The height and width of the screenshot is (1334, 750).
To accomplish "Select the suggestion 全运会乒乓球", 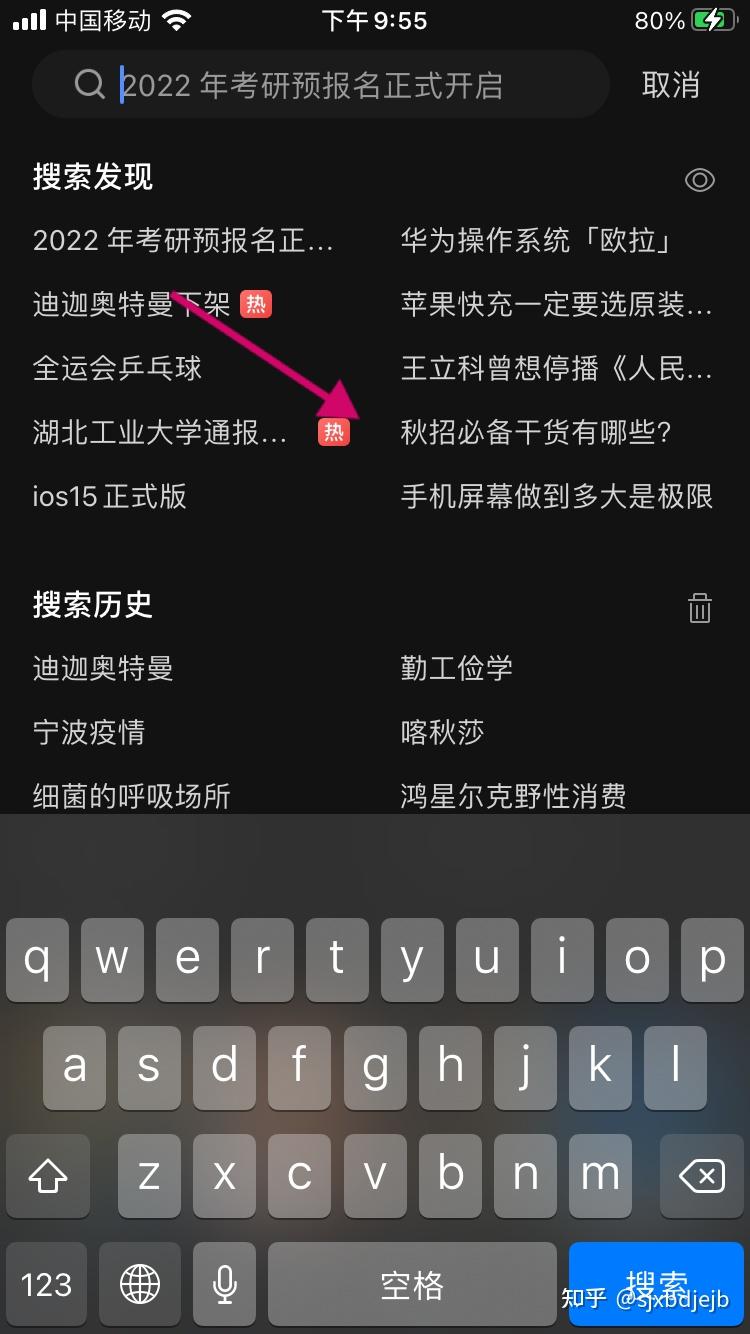I will click(117, 368).
